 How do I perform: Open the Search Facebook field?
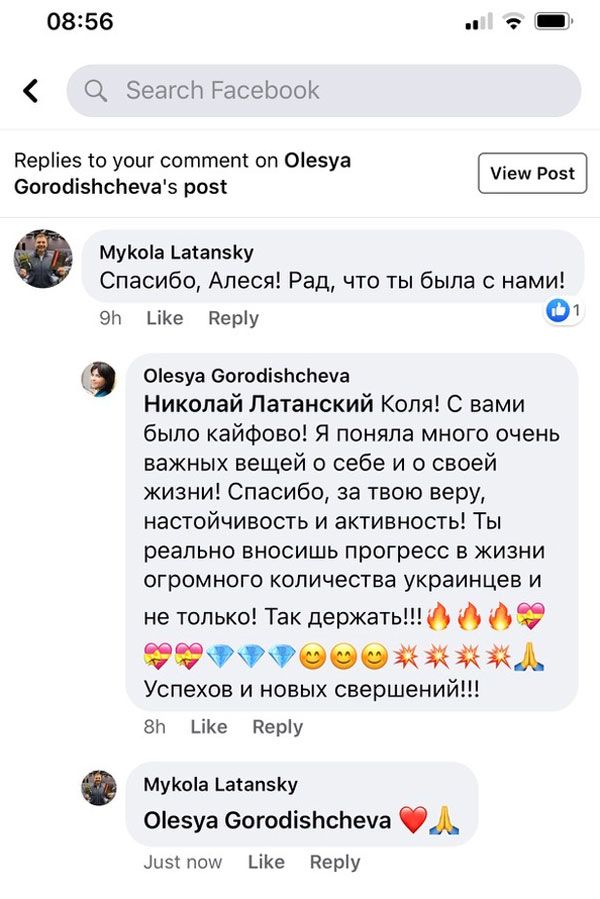point(323,91)
